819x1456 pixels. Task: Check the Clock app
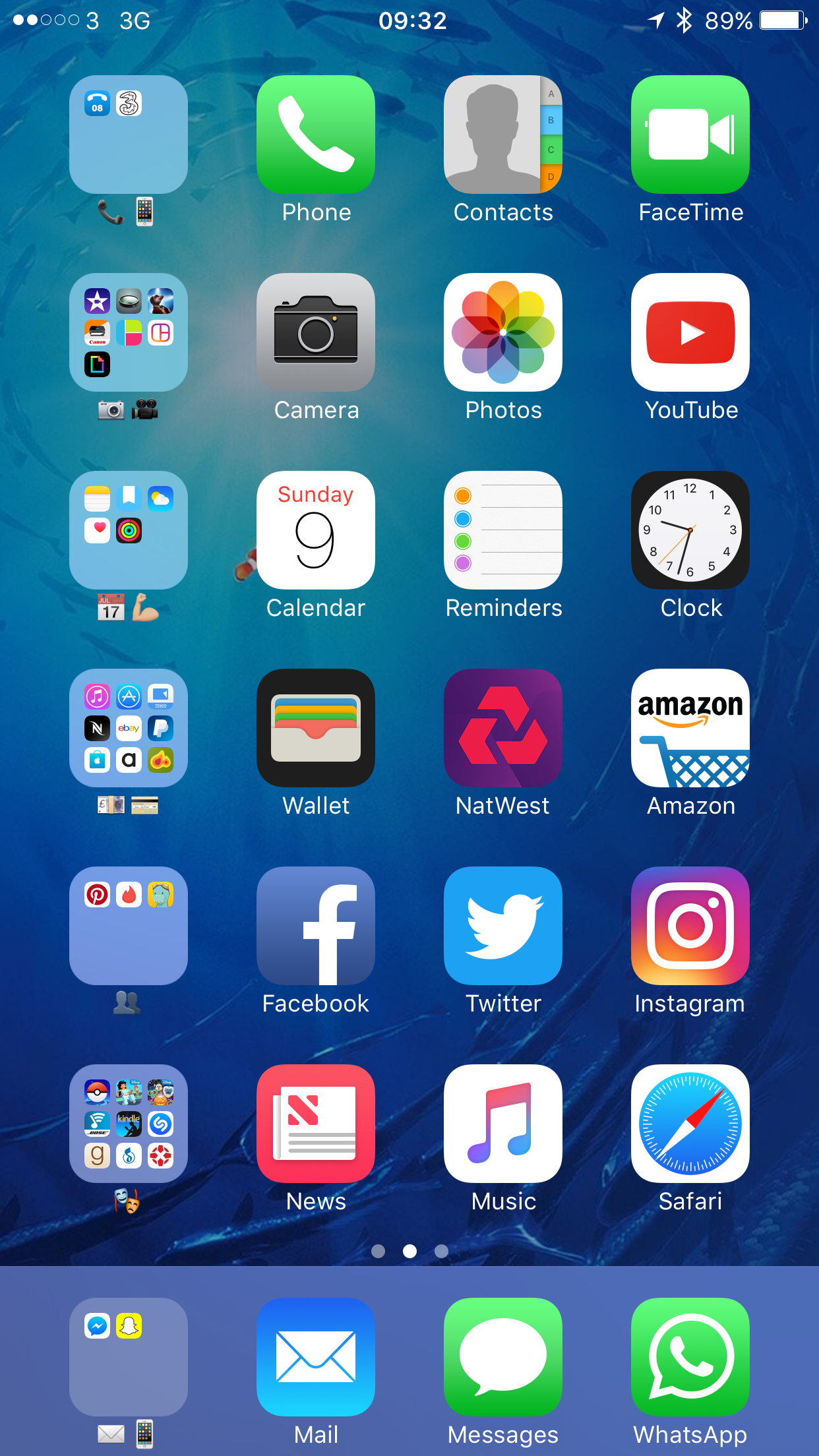pos(690,530)
